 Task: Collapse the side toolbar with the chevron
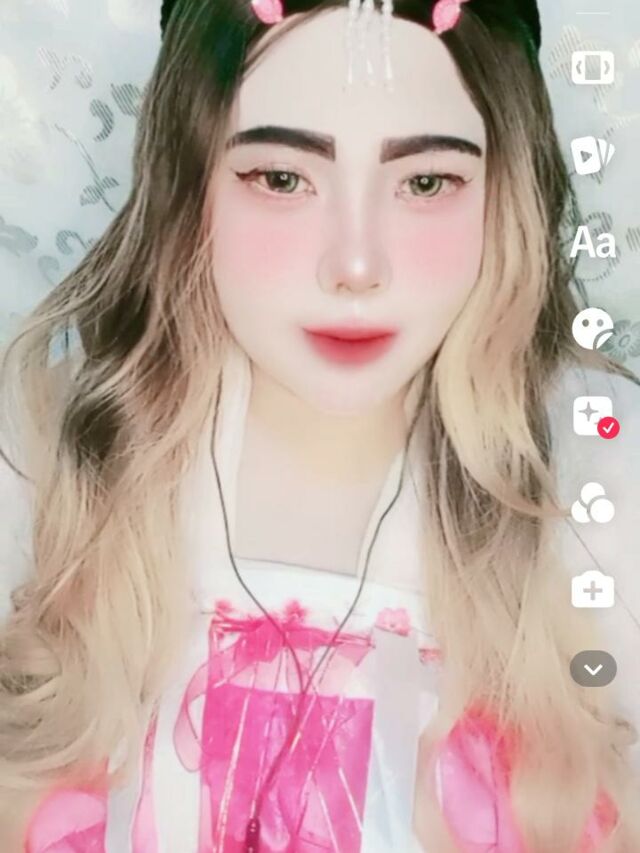tap(593, 668)
